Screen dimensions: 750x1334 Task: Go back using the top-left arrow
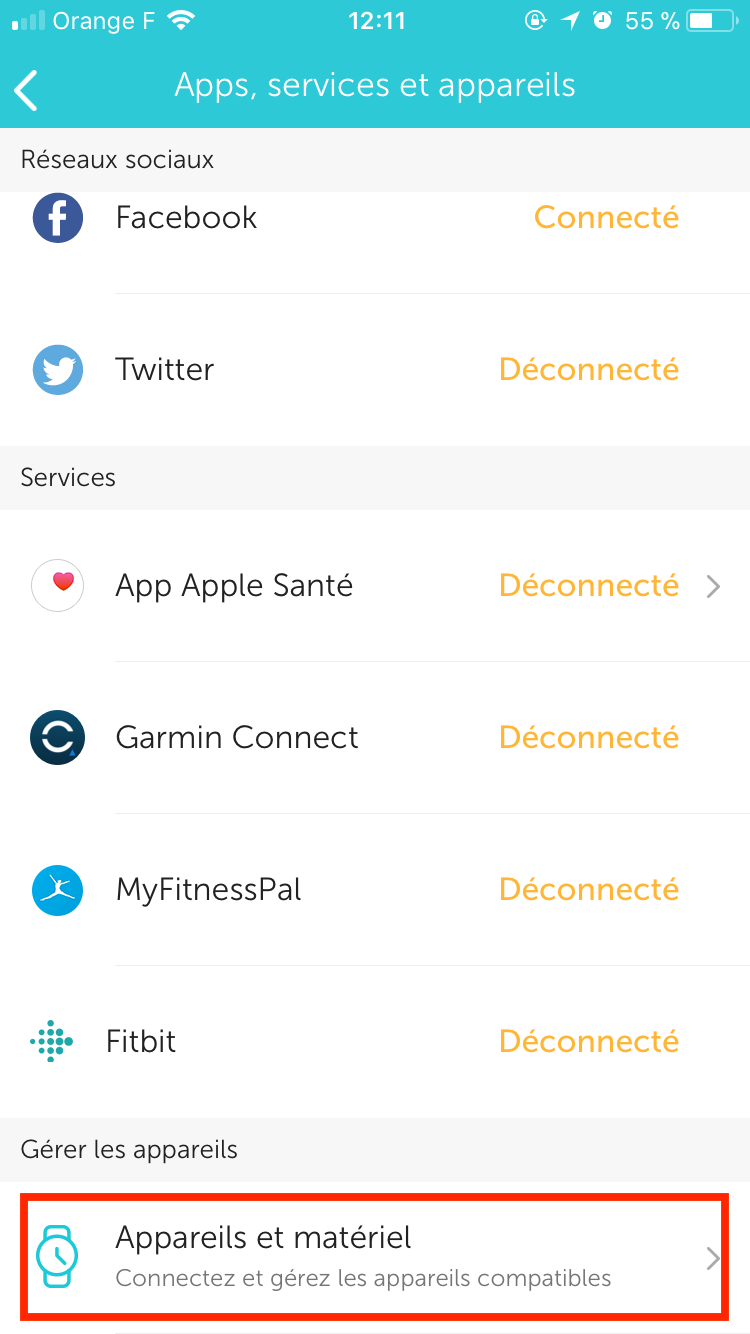(26, 88)
